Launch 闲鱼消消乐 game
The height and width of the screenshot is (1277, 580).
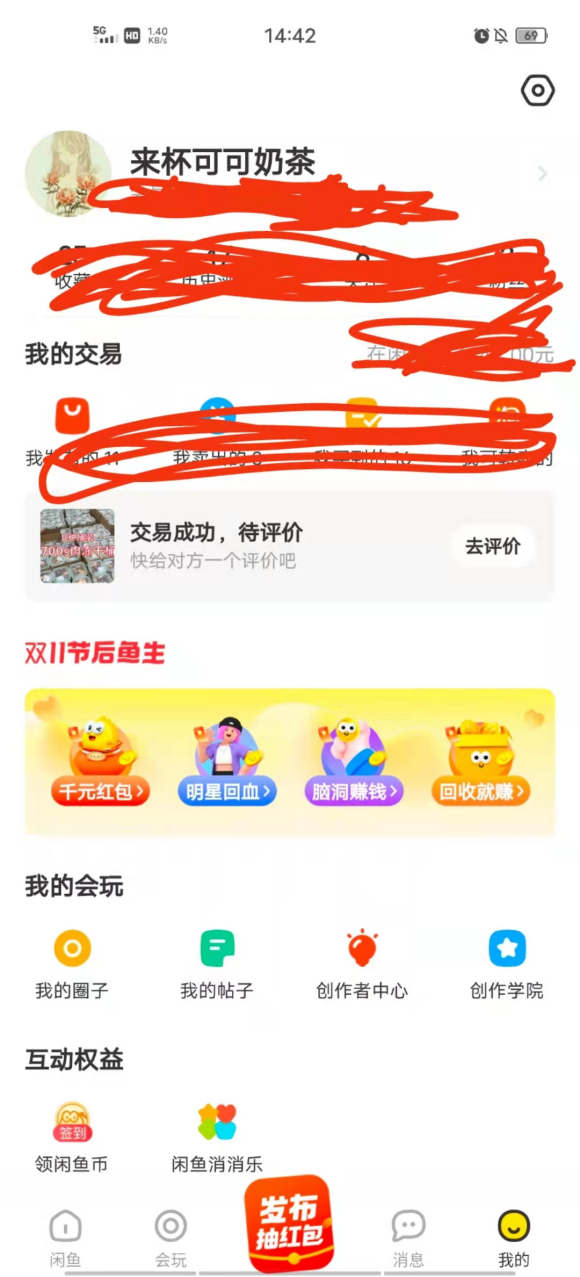[x=217, y=1137]
